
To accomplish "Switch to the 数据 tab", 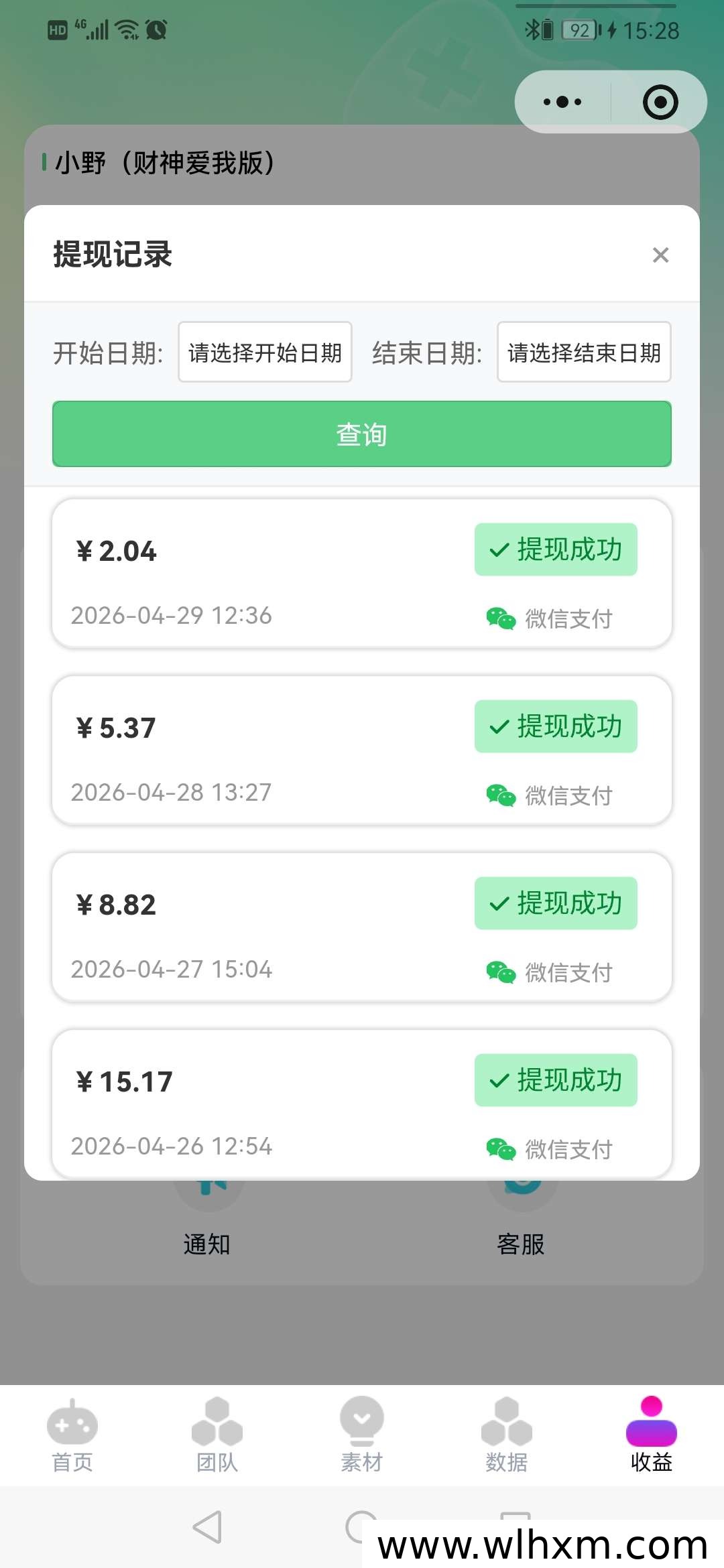I will 507,1435.
